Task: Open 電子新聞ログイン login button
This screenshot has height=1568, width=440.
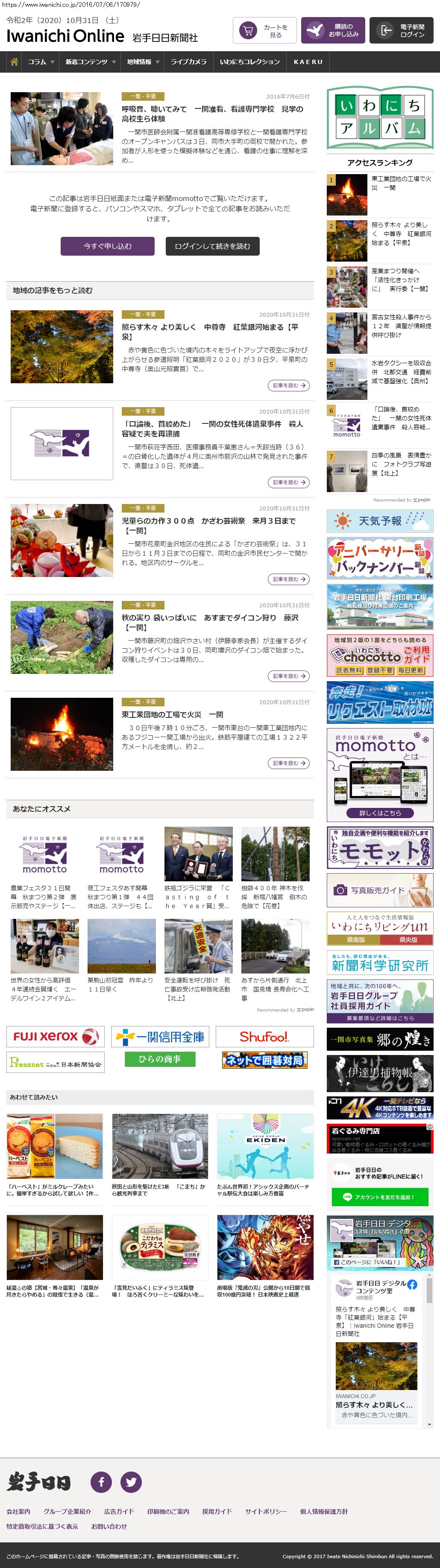Action: pos(401,30)
